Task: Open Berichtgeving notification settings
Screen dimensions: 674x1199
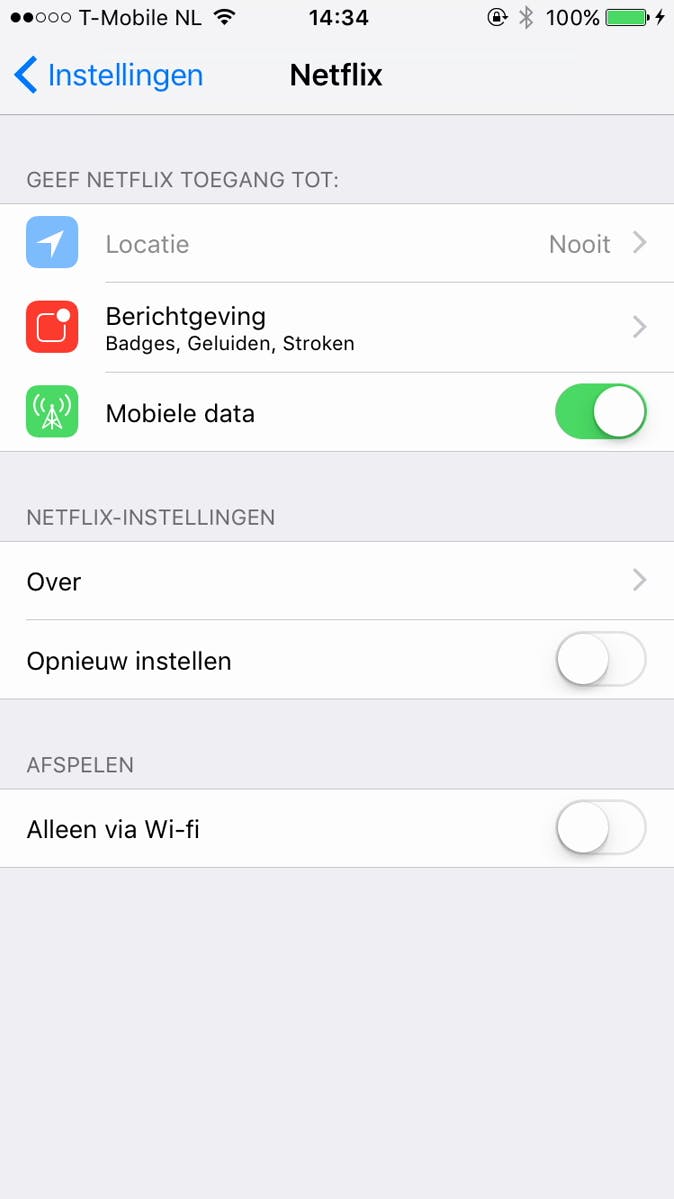Action: tap(336, 328)
